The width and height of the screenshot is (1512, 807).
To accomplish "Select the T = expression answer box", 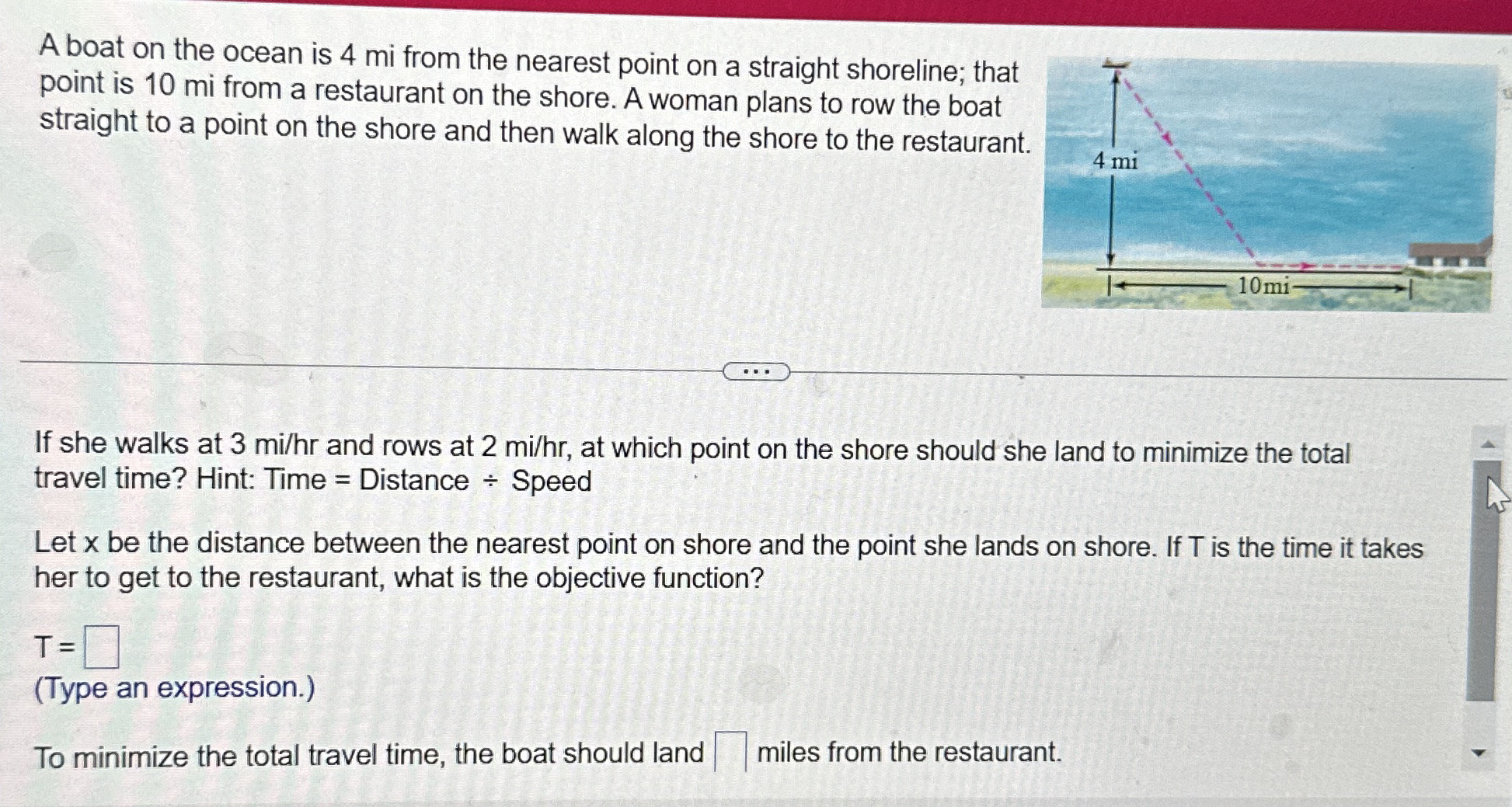I will (102, 647).
